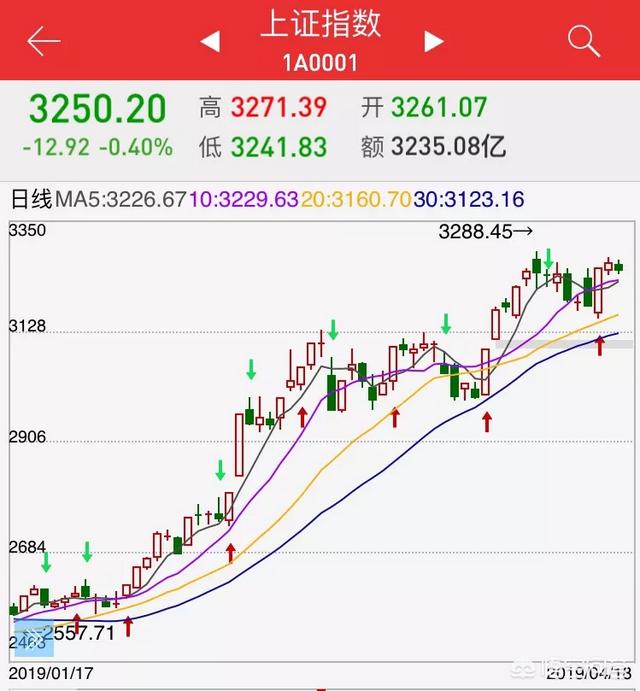Switch to the previous index with left triangle
The image size is (640, 691).
tap(210, 41)
